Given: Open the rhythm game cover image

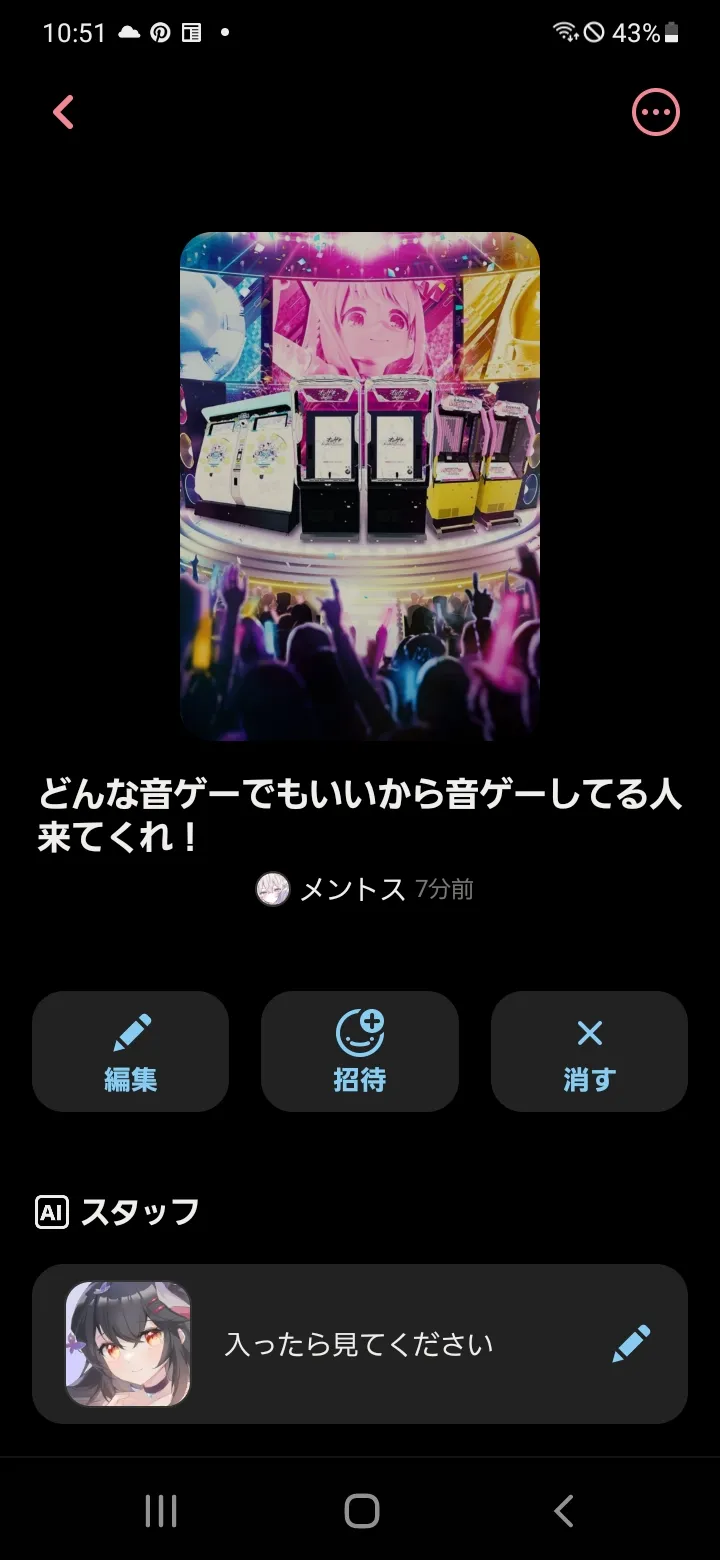Looking at the screenshot, I should click(x=360, y=486).
